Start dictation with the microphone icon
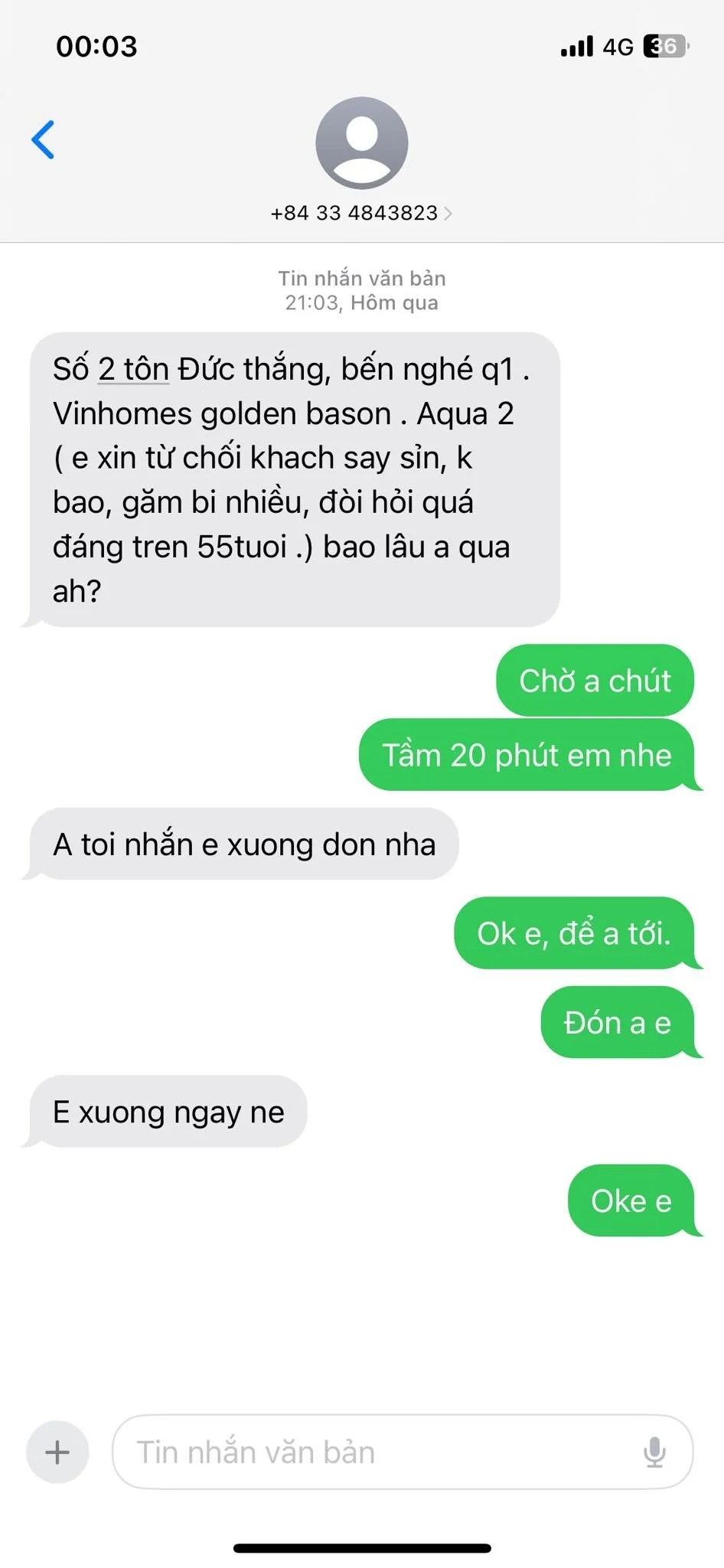This screenshot has width=724, height=1568. coord(654,1452)
